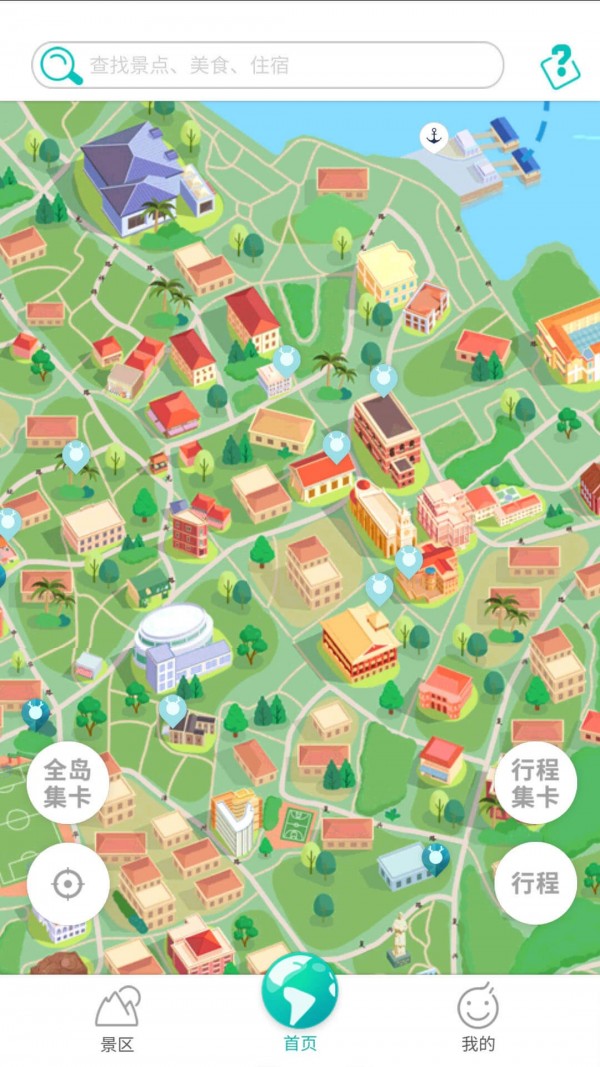Viewport: 600px width, 1067px height.
Task: Center map on my current location
Action: (x=67, y=884)
